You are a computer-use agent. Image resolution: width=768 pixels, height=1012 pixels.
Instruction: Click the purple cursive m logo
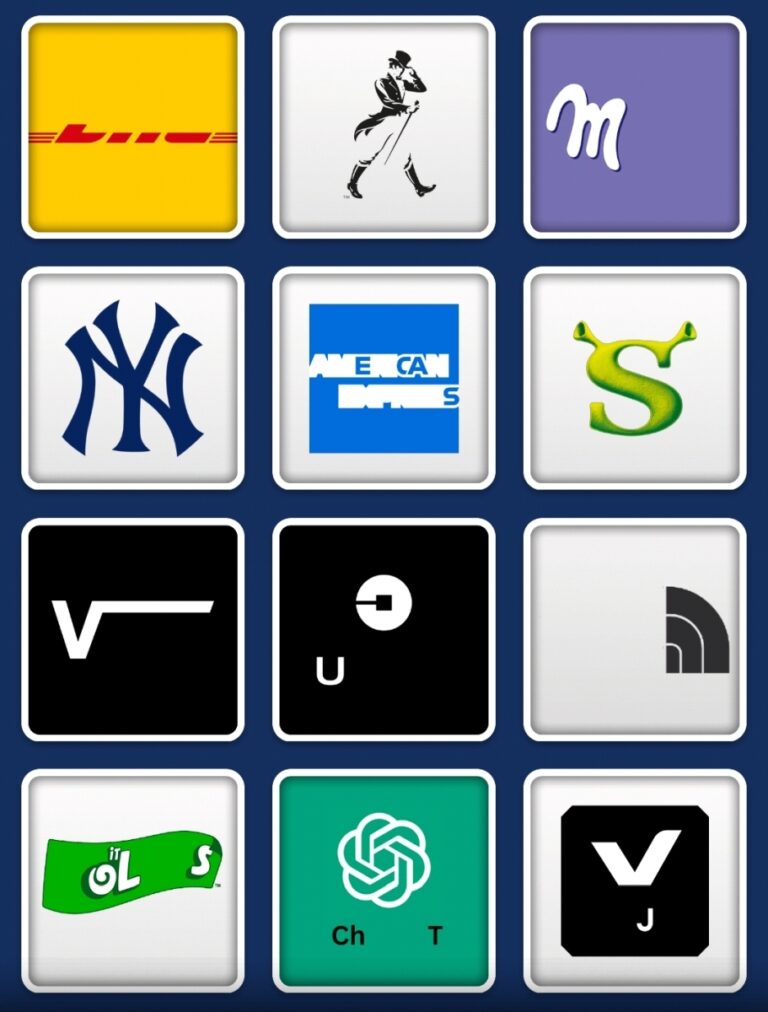click(635, 127)
